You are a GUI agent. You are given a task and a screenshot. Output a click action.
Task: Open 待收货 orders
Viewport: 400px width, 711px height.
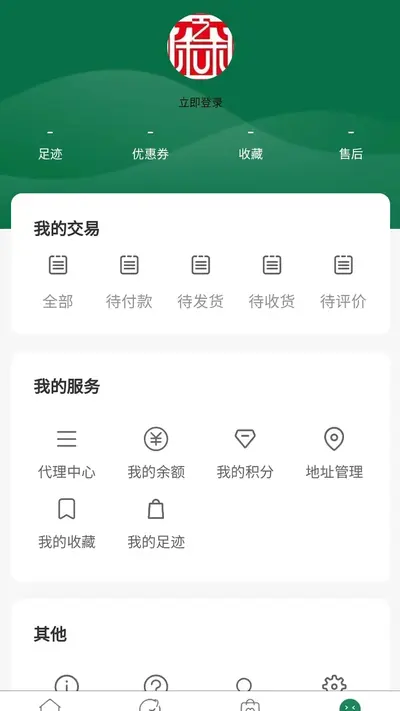pyautogui.click(x=272, y=282)
